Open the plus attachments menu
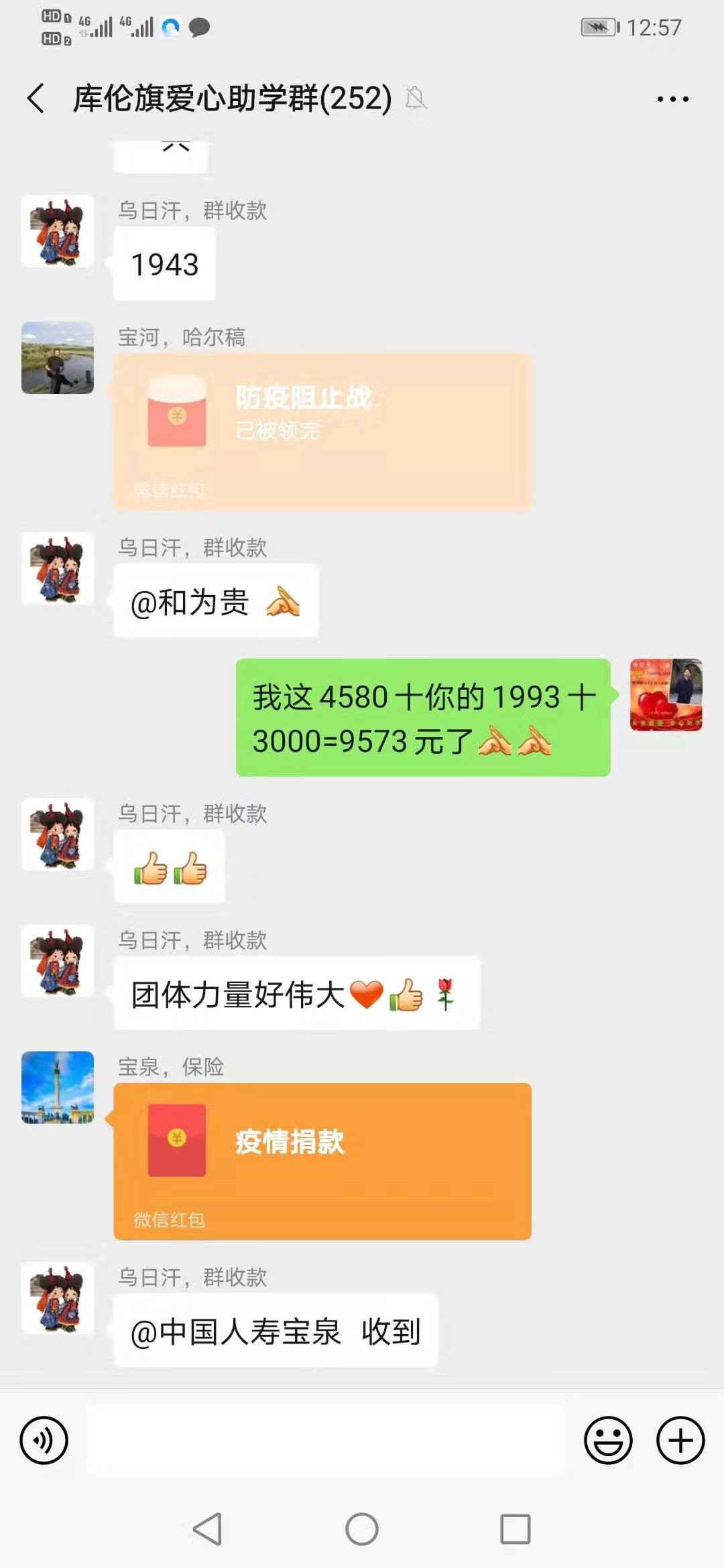 click(680, 1440)
